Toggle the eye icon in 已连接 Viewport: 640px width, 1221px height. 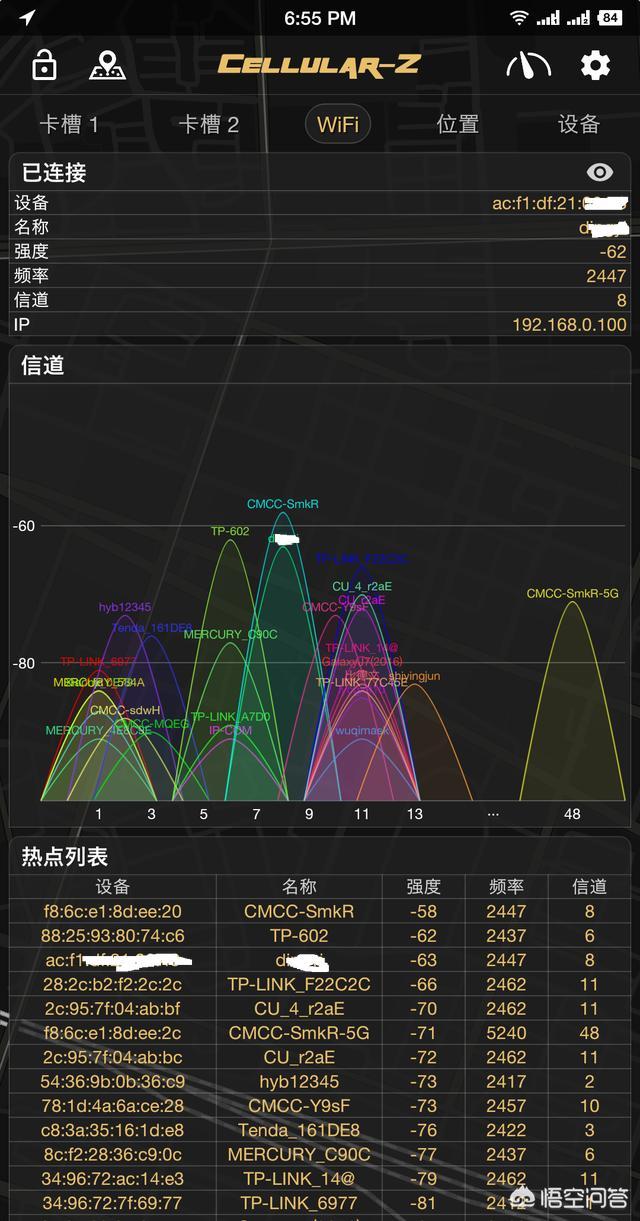coord(599,172)
